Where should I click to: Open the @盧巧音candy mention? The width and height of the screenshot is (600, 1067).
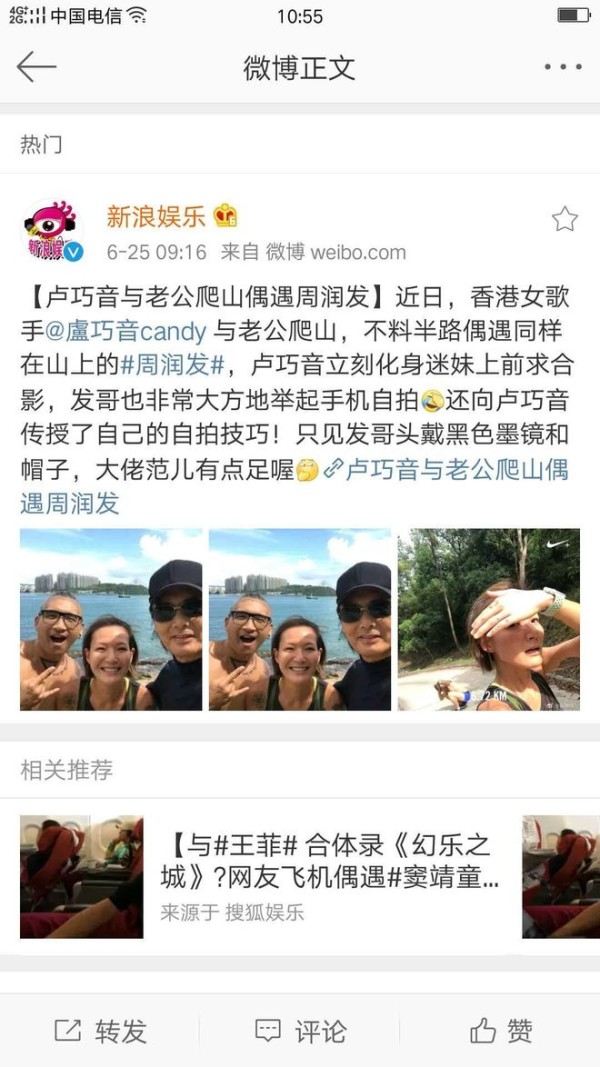pos(126,331)
